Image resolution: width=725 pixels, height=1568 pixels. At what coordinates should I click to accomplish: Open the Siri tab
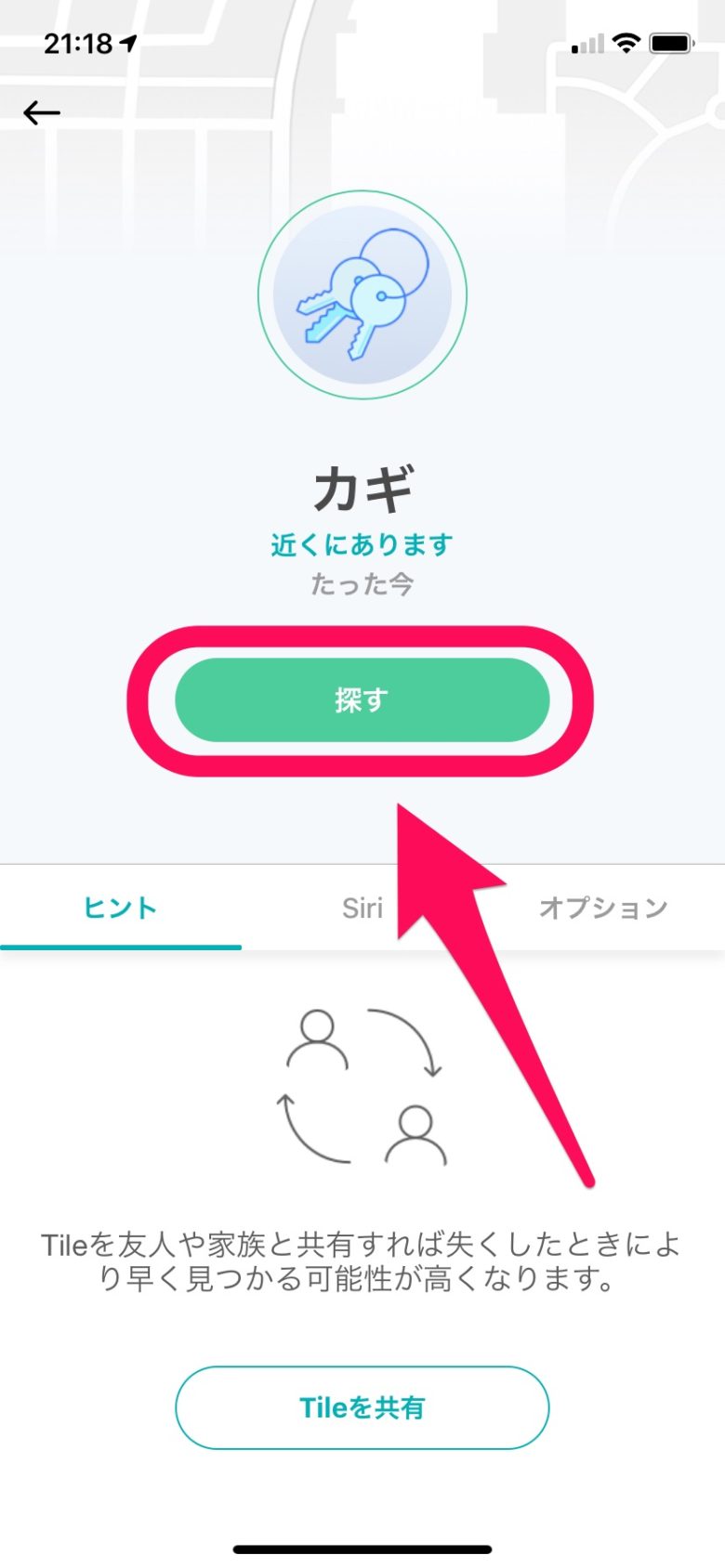tap(362, 908)
